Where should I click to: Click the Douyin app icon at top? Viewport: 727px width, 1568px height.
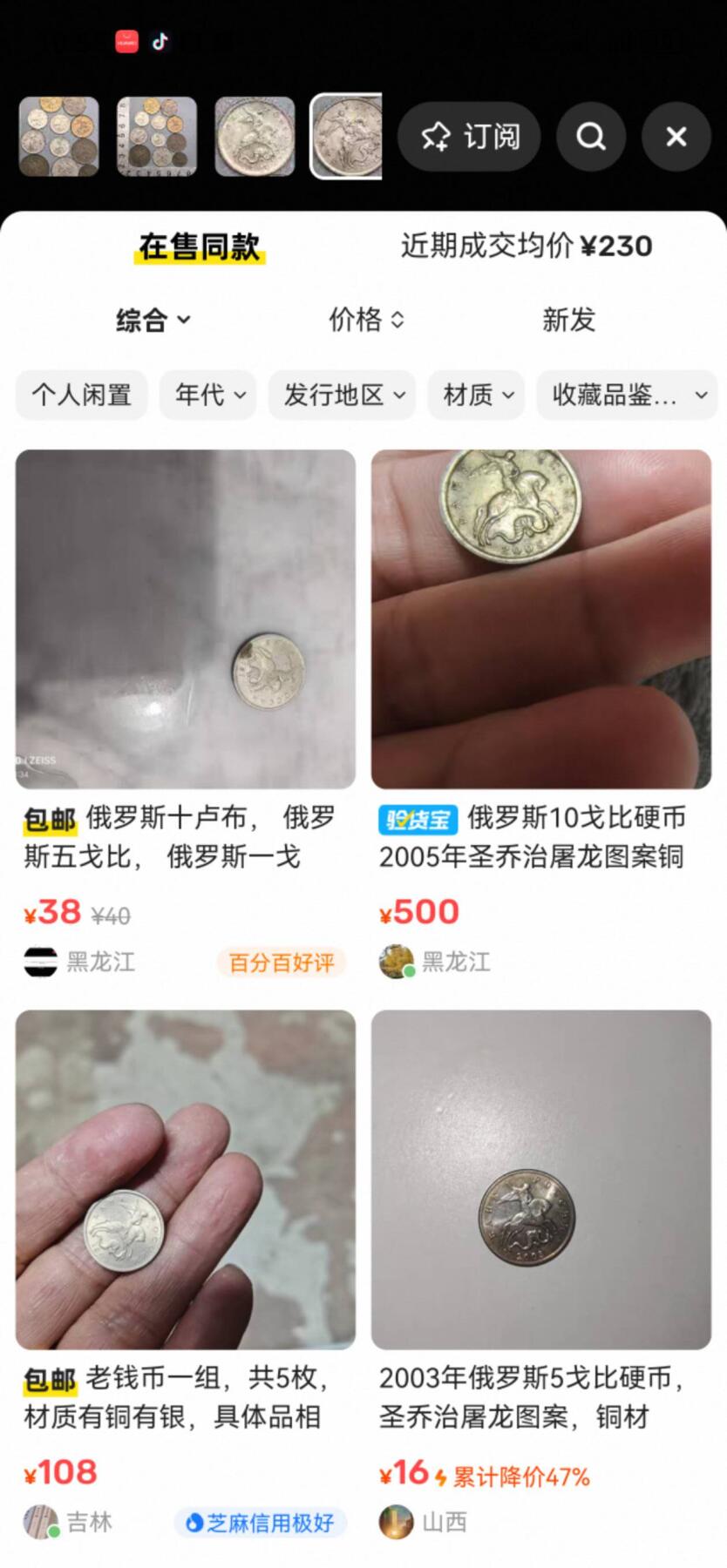(x=160, y=40)
